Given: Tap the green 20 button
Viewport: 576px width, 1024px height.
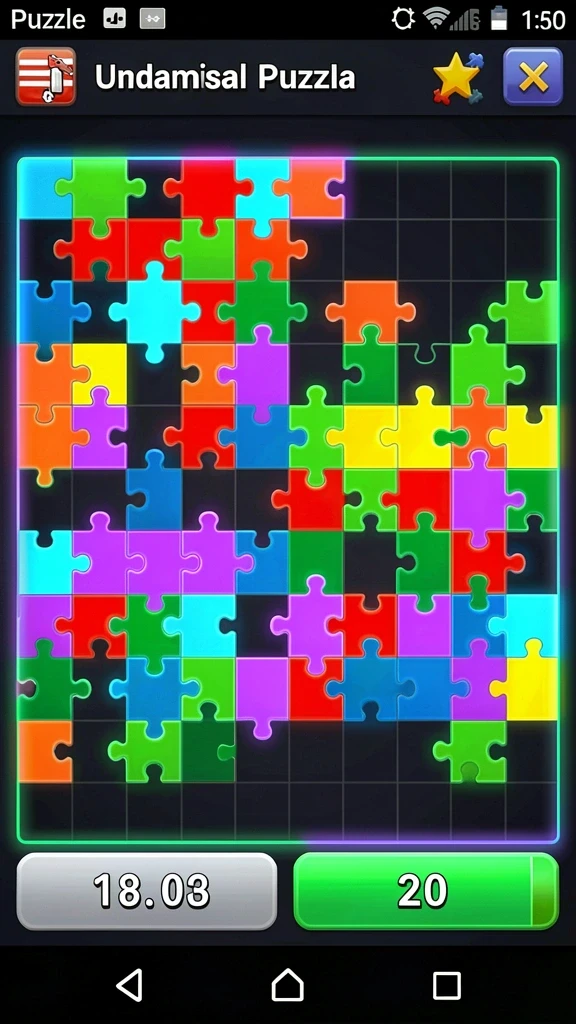Looking at the screenshot, I should [x=426, y=891].
